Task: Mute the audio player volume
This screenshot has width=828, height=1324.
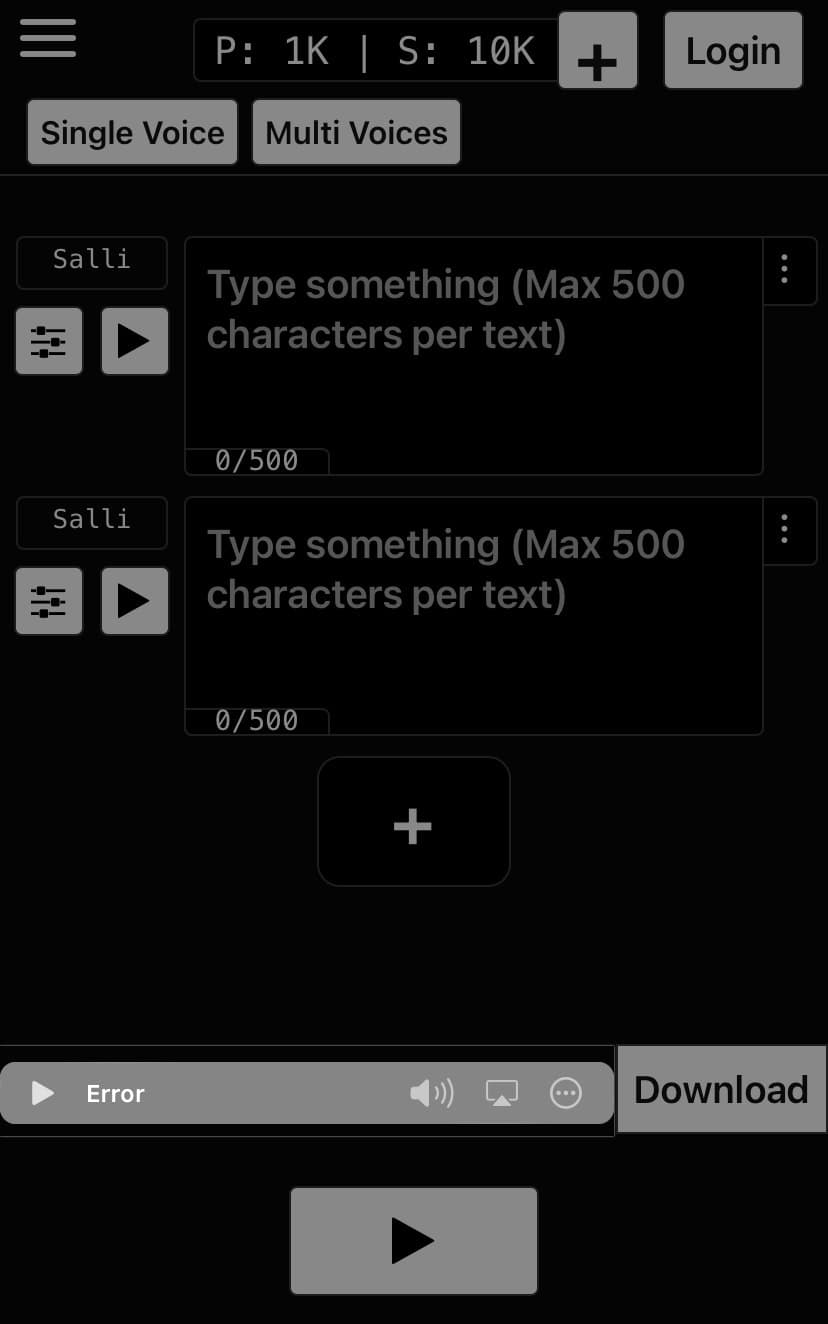Action: [x=431, y=1093]
